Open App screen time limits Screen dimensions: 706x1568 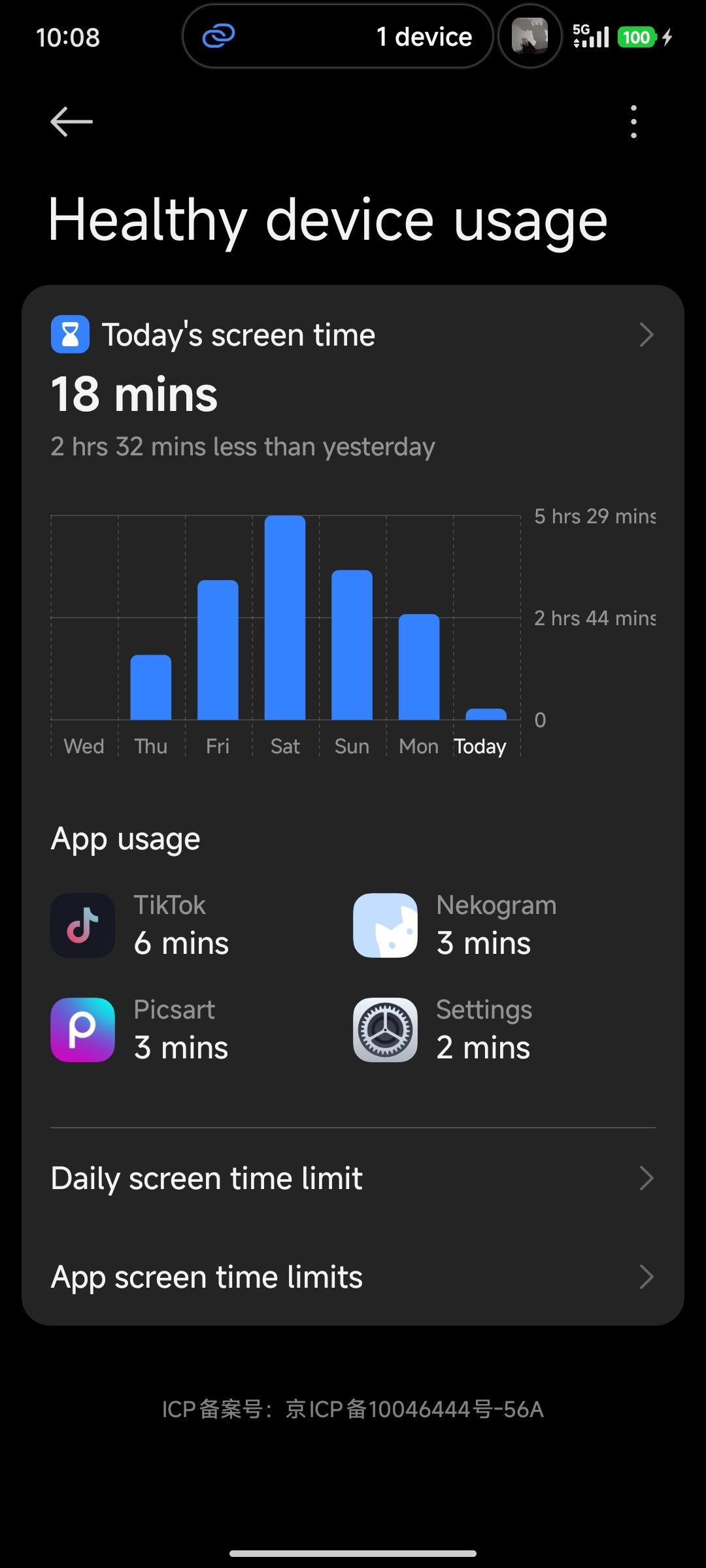click(353, 1277)
